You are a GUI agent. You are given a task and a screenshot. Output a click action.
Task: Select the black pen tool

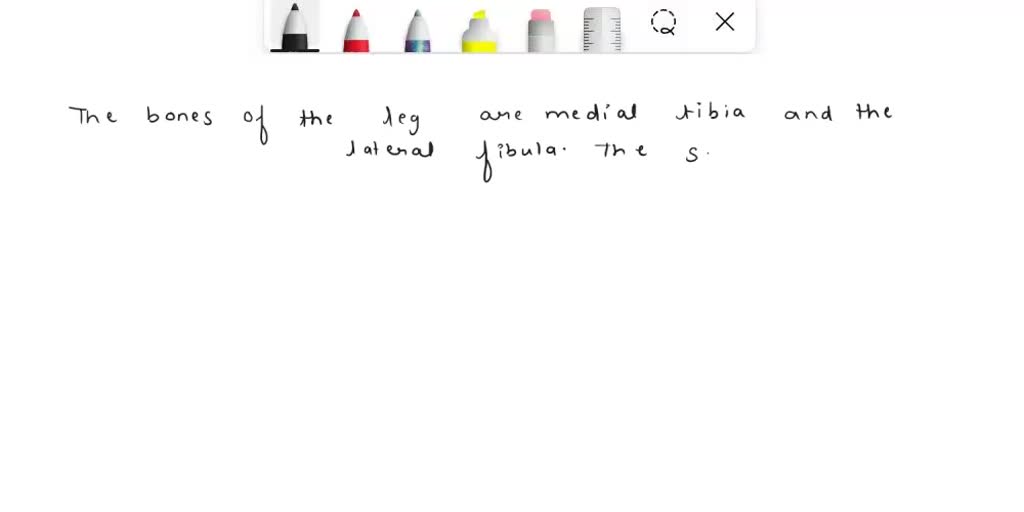pos(294,27)
